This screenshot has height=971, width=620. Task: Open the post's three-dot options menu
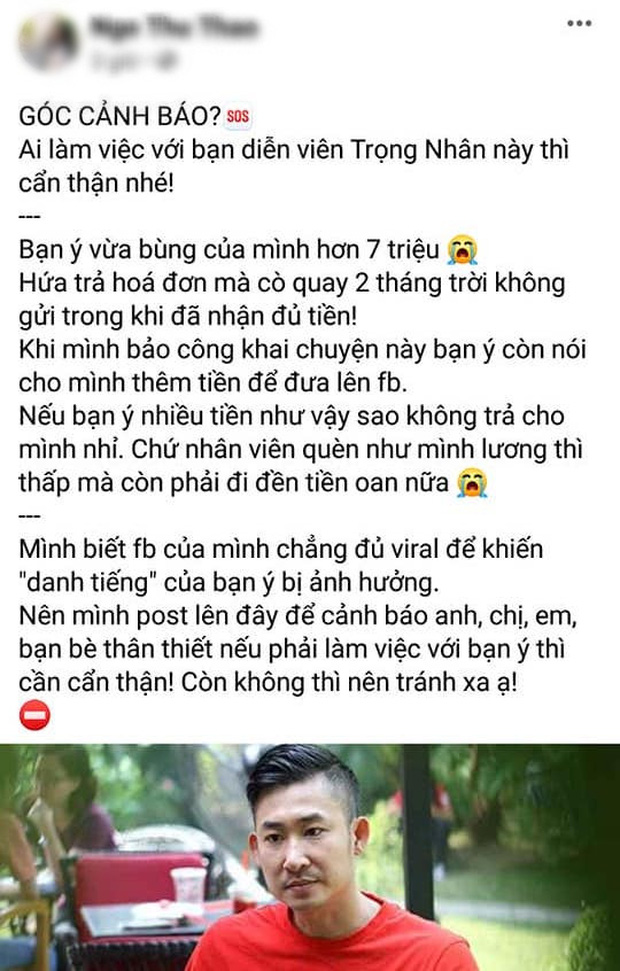click(579, 23)
